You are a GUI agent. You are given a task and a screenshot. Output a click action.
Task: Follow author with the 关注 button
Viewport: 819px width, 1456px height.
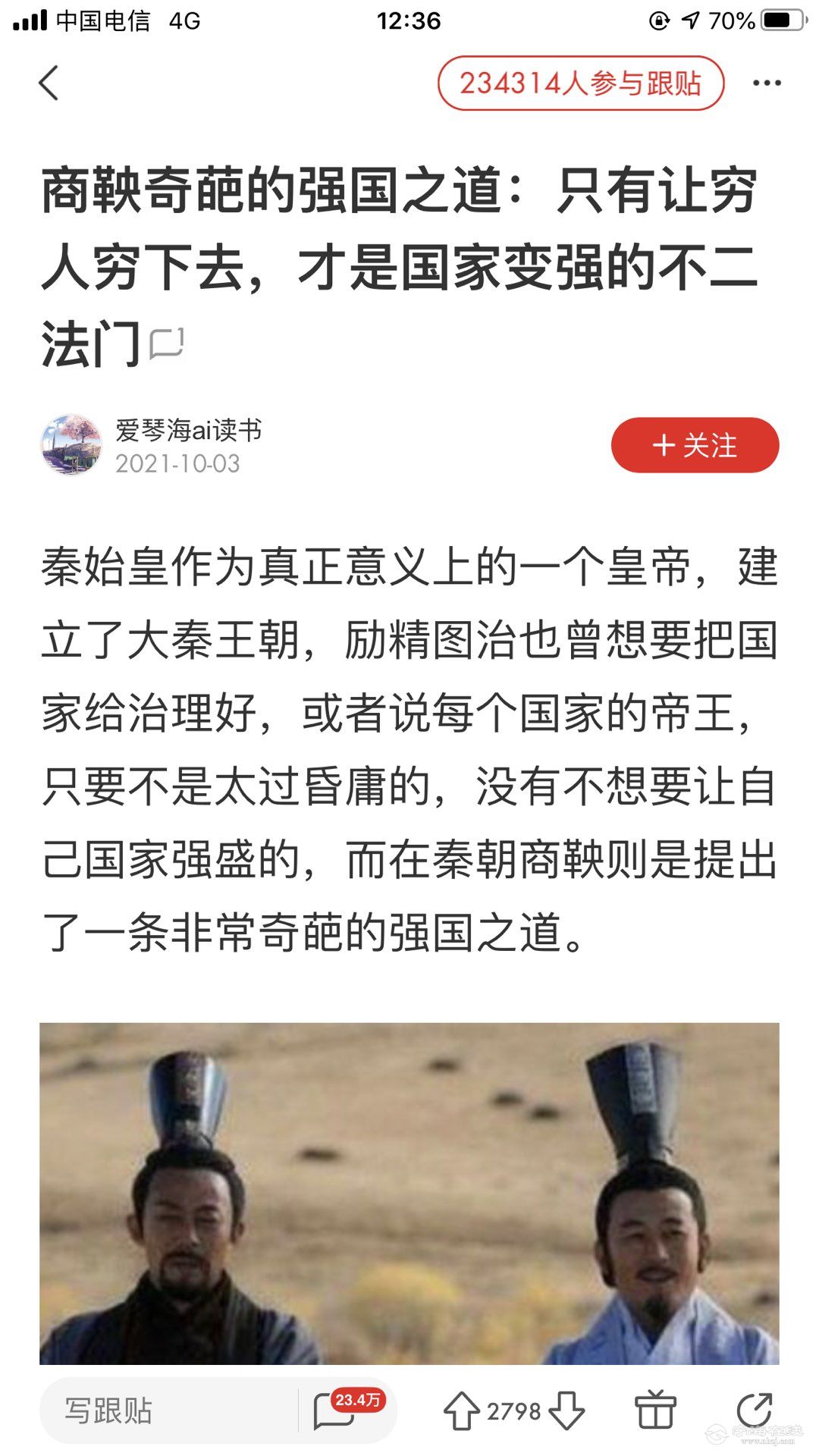[x=695, y=445]
